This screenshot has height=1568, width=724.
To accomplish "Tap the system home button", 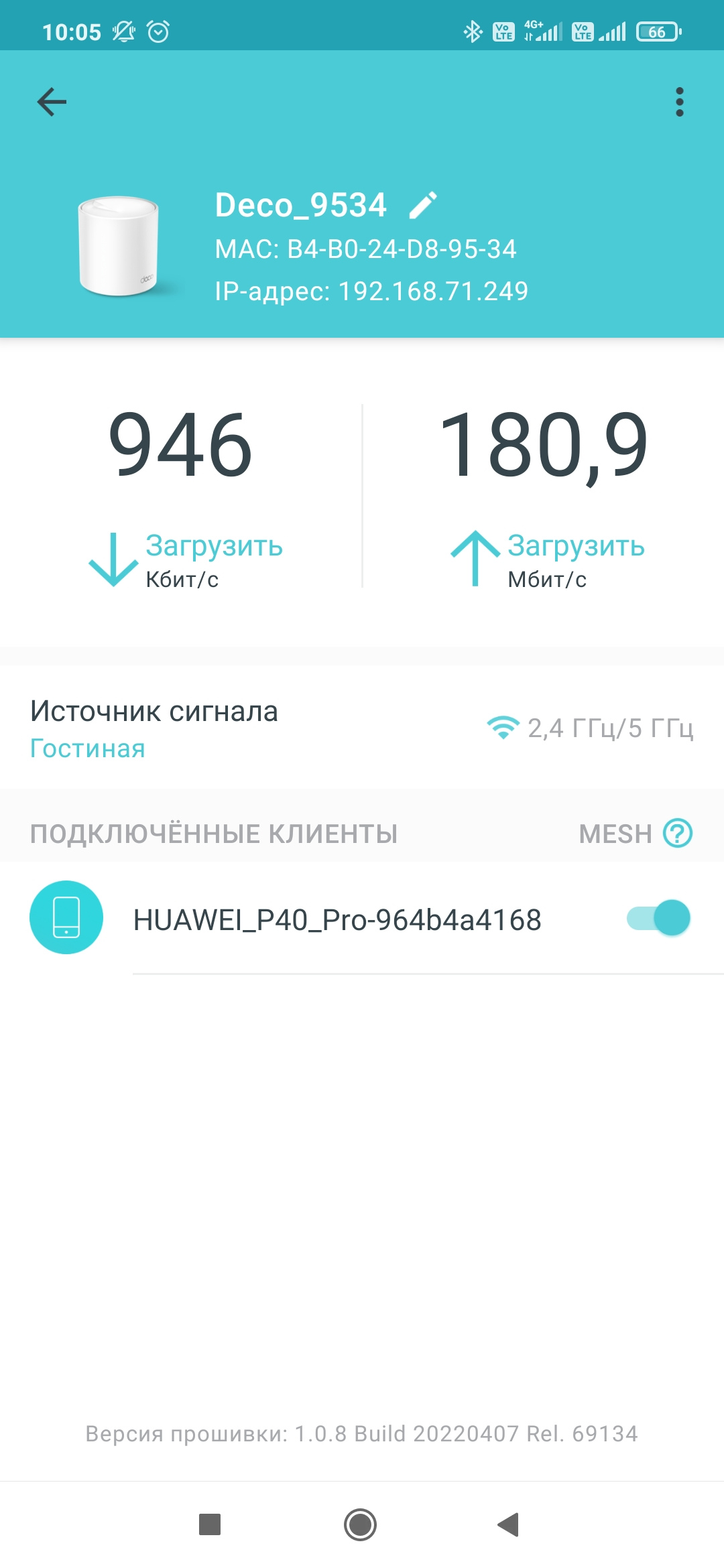I will (x=360, y=1525).
